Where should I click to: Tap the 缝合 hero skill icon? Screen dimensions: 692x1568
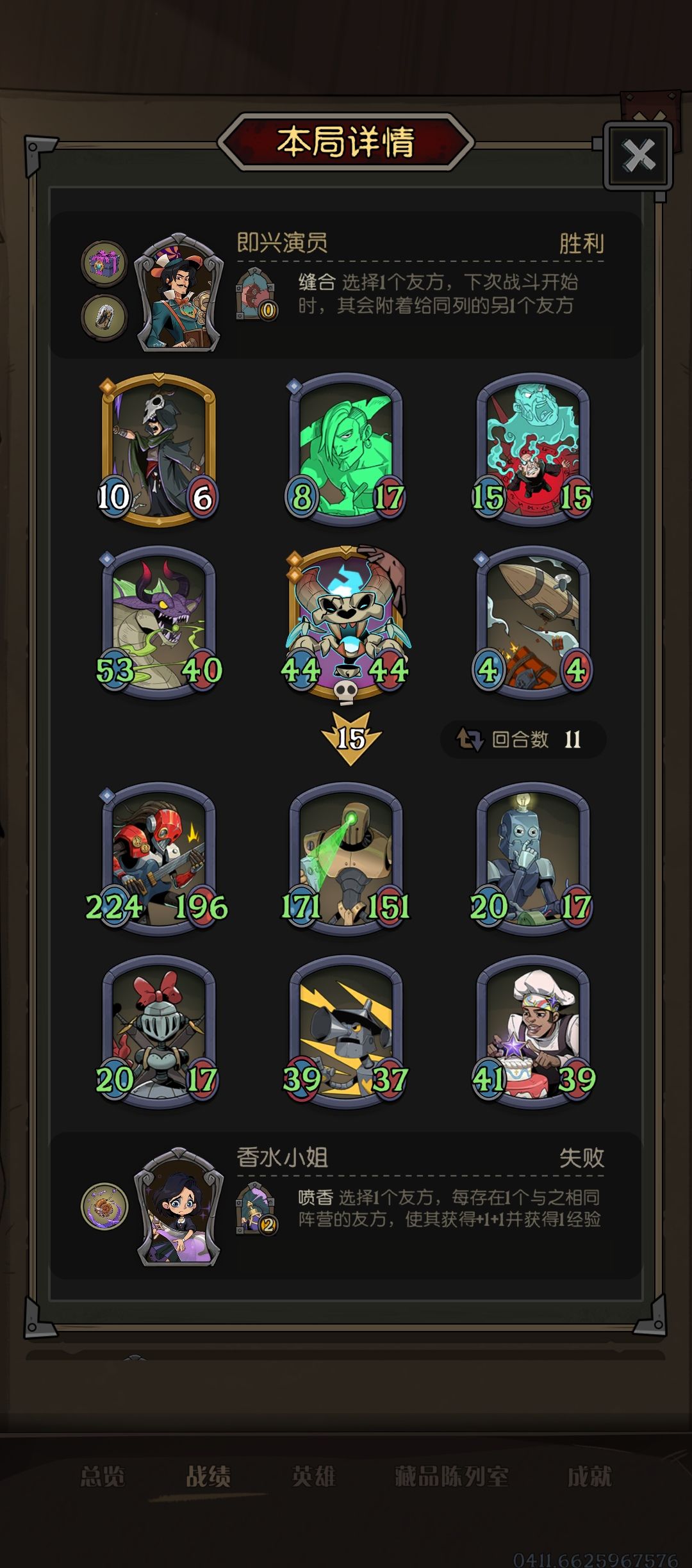coord(256,295)
